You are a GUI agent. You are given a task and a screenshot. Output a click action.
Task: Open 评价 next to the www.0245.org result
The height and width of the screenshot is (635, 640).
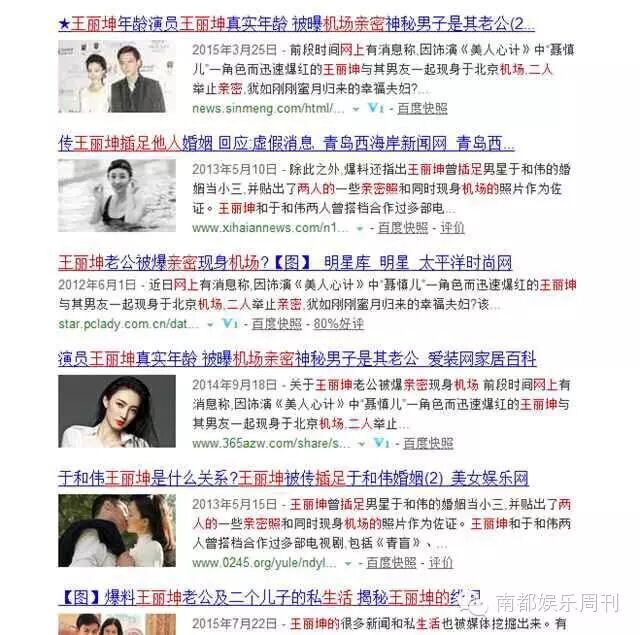441,563
